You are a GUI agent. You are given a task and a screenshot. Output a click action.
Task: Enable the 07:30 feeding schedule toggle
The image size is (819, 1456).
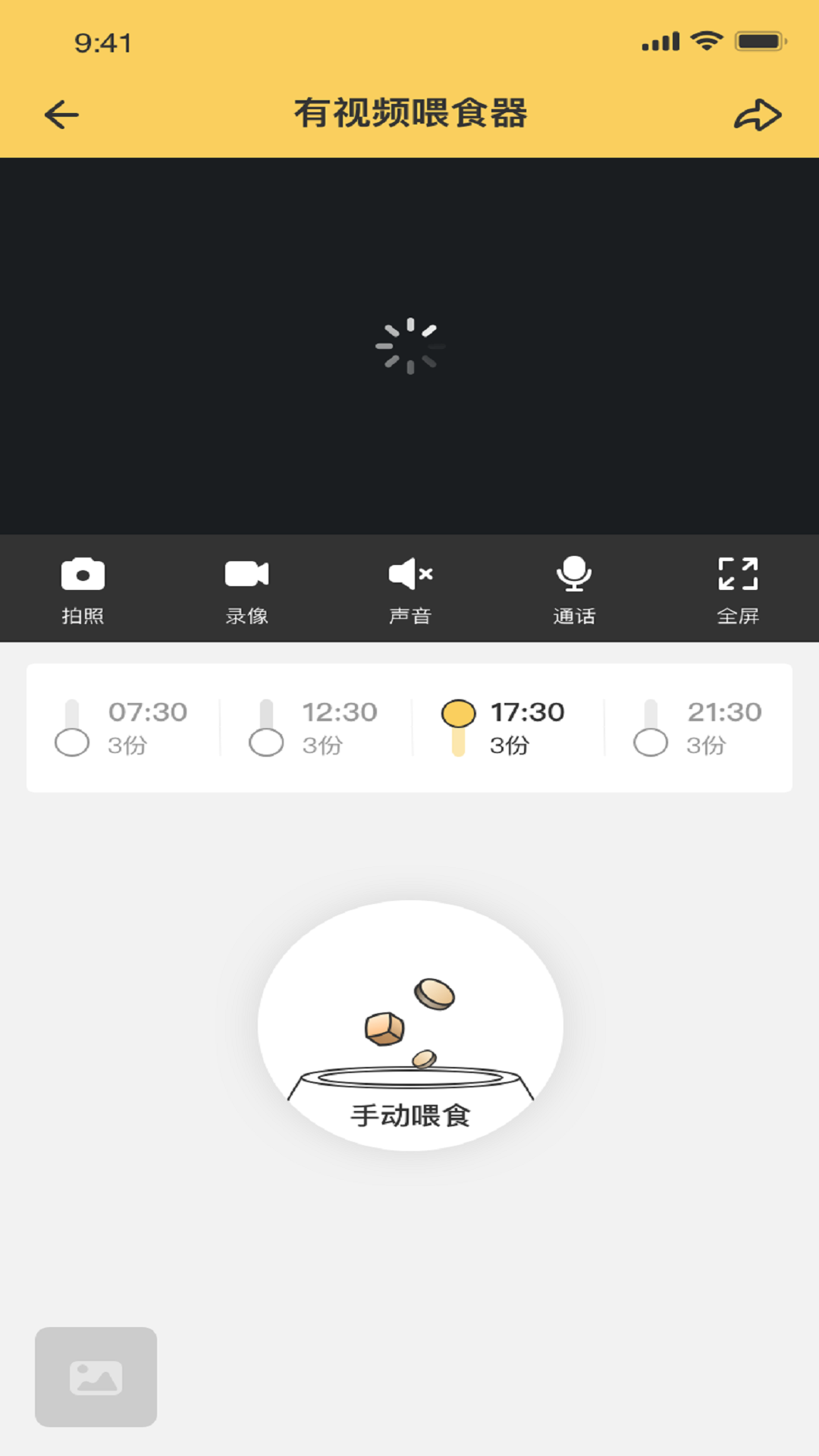(x=73, y=741)
